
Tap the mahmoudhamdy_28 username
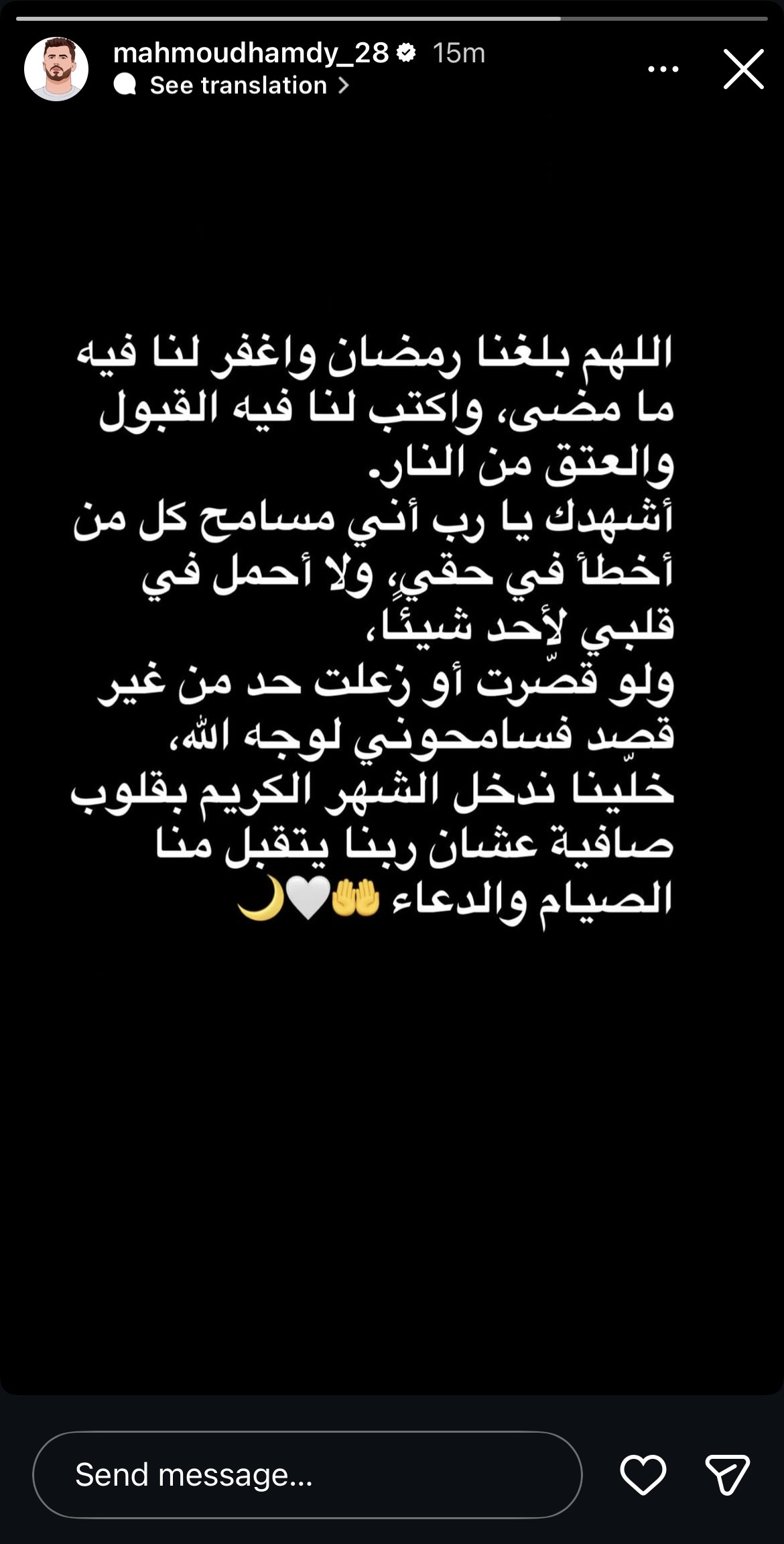[251, 52]
